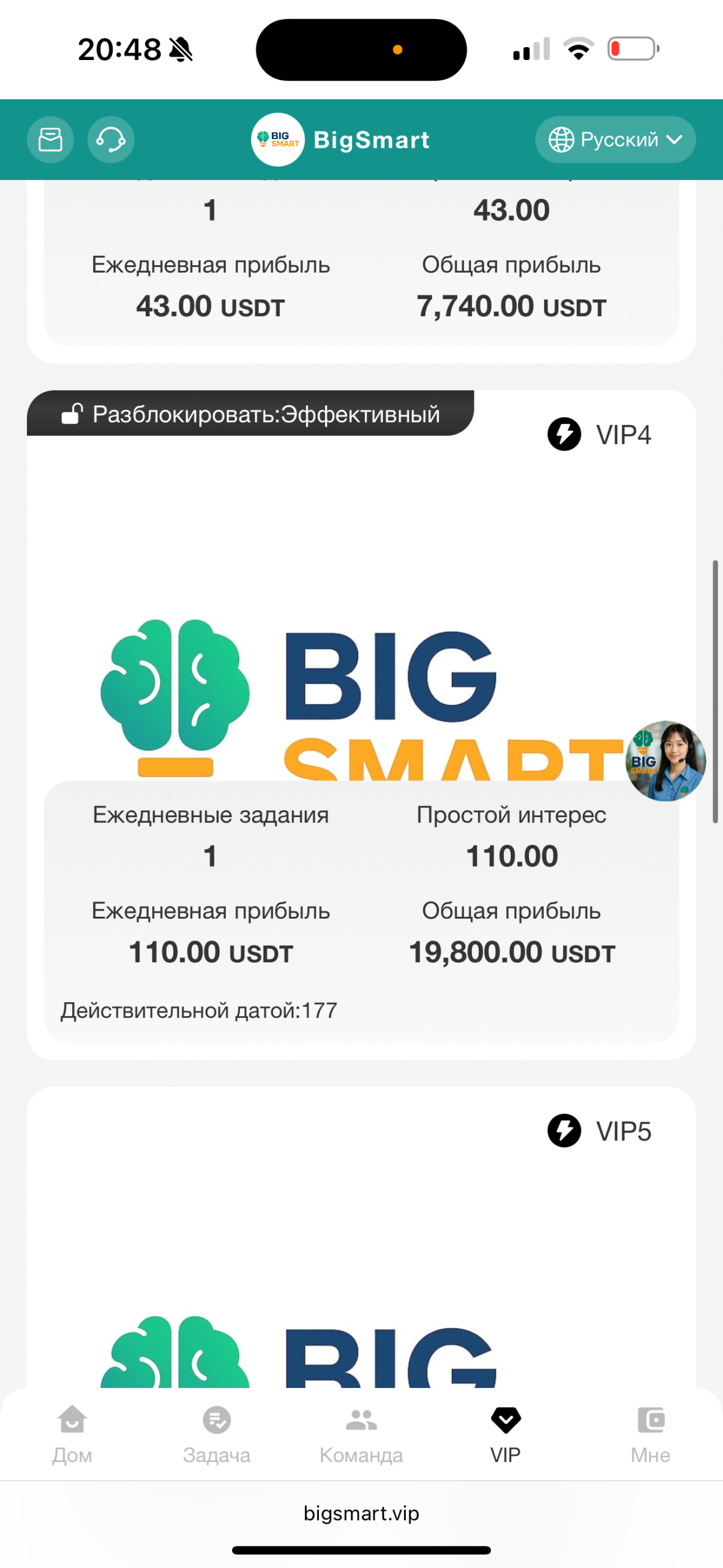Open the Русский language dropdown
The image size is (723, 1568).
pos(615,140)
